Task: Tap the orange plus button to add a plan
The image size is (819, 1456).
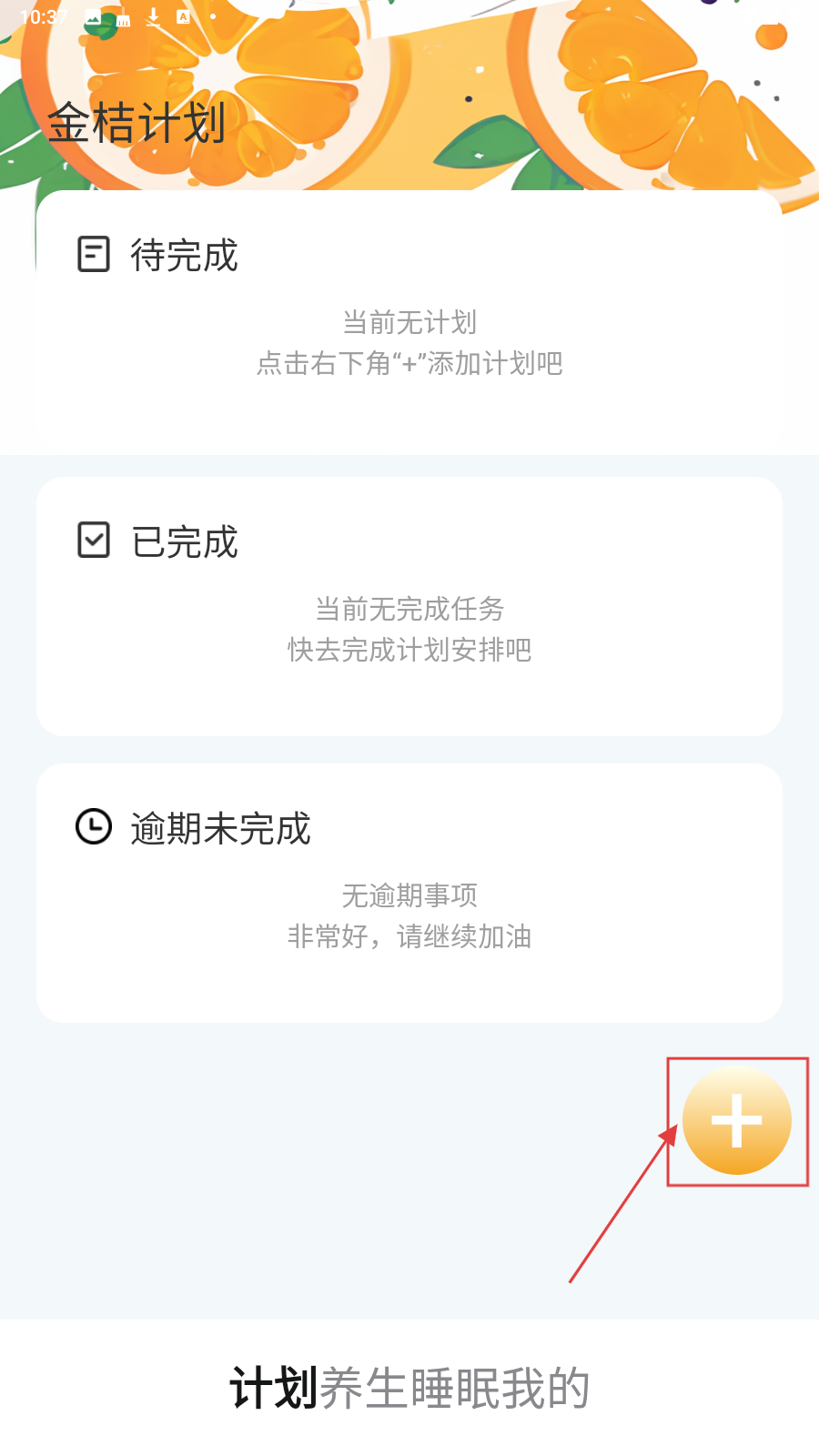Action: 737,1121
